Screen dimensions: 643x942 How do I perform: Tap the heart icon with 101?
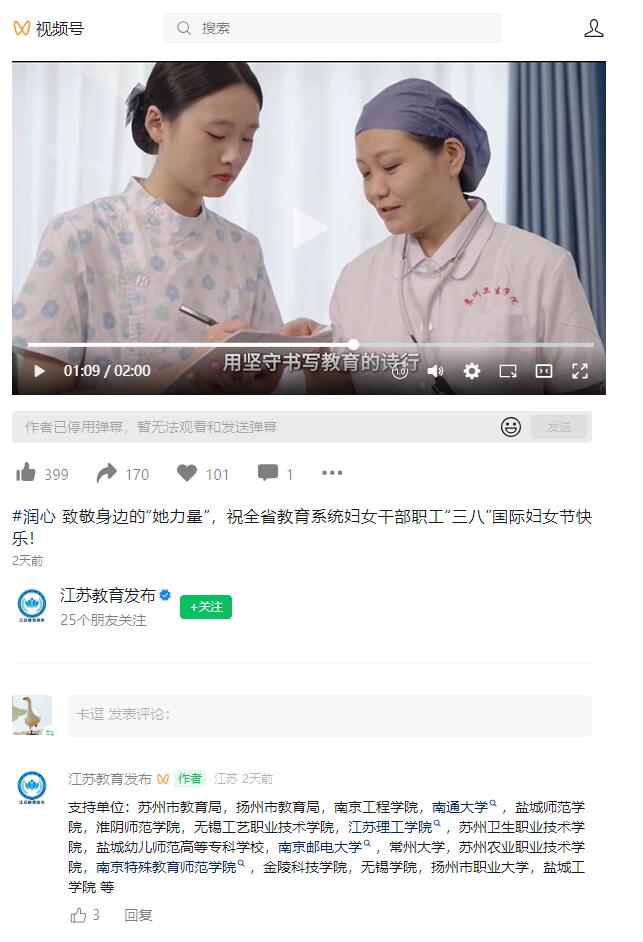pyautogui.click(x=187, y=473)
